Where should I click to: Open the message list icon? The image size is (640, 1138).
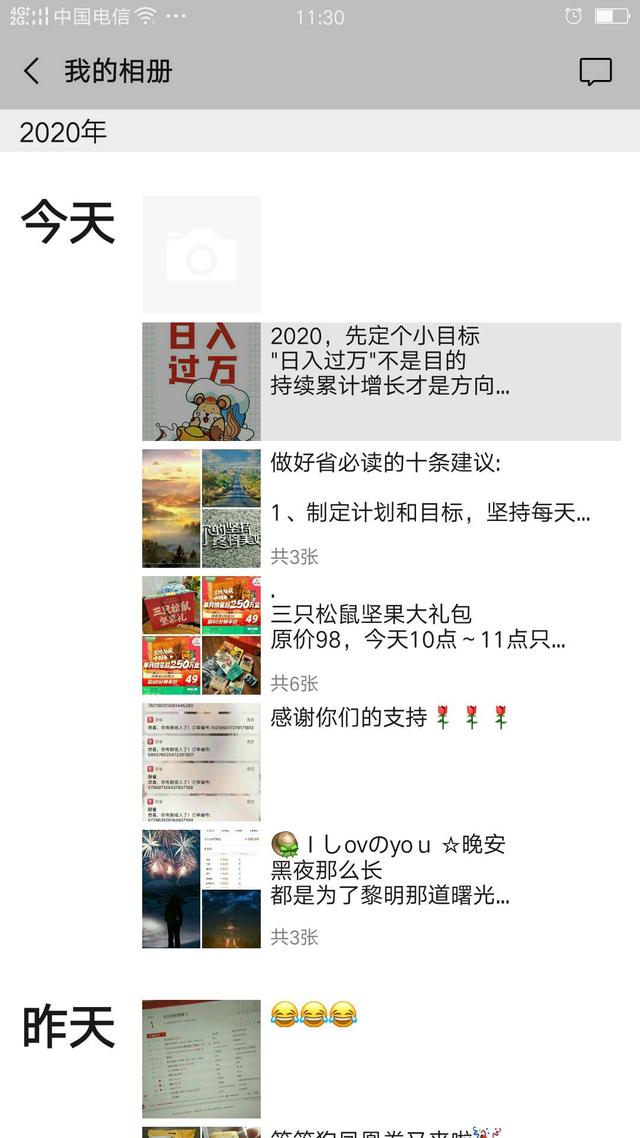coord(595,71)
